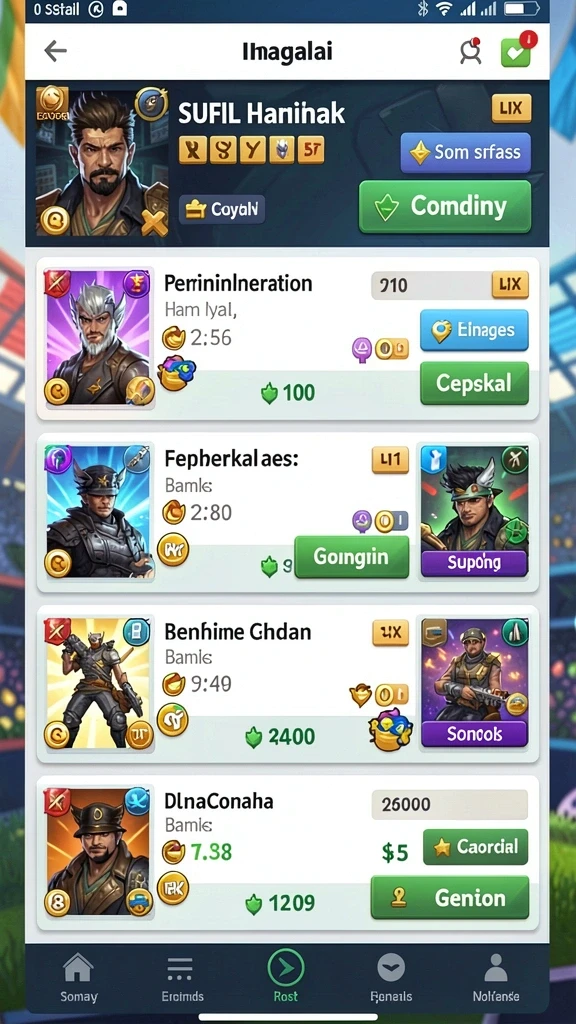The image size is (576, 1024).
Task: Tap the Einages button
Action: click(474, 330)
